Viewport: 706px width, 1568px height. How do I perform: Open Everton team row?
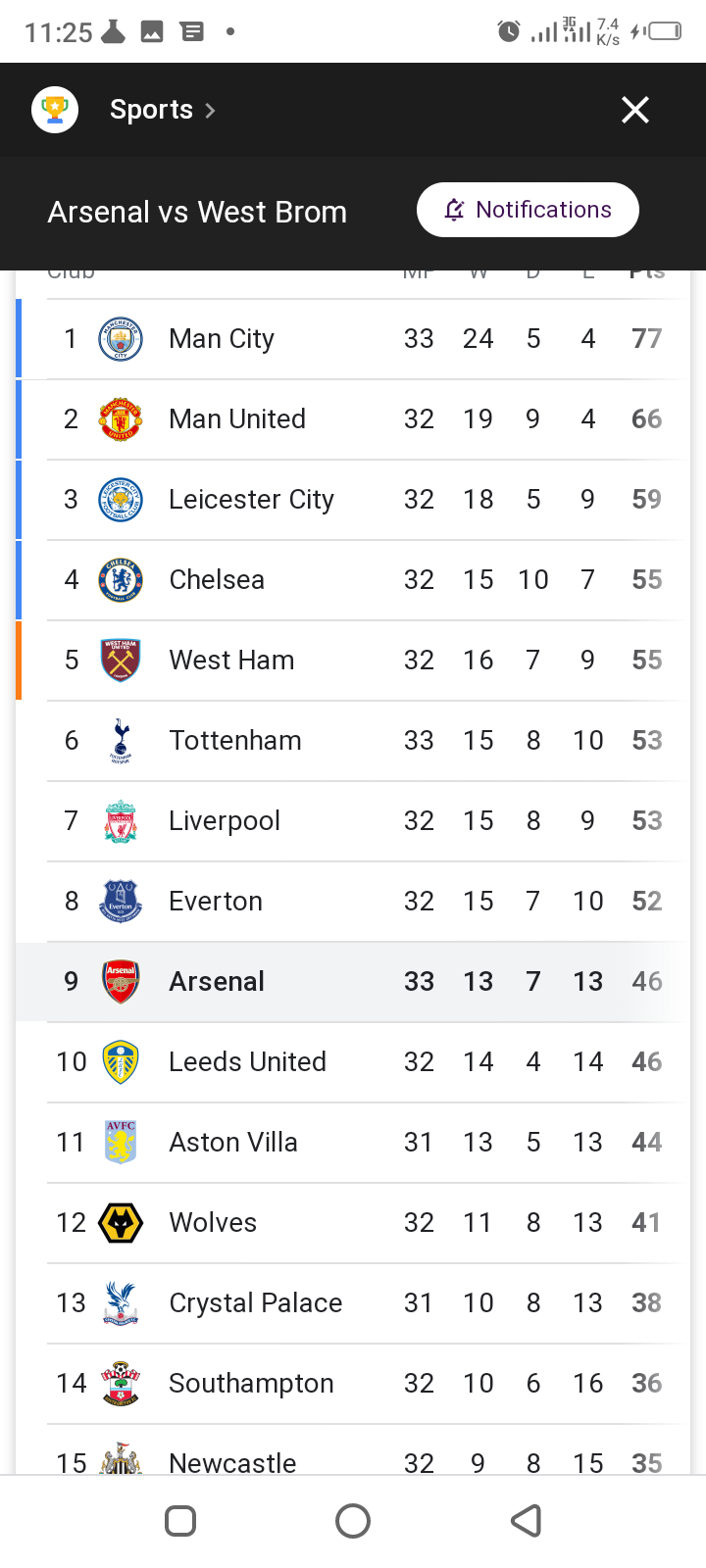click(353, 902)
